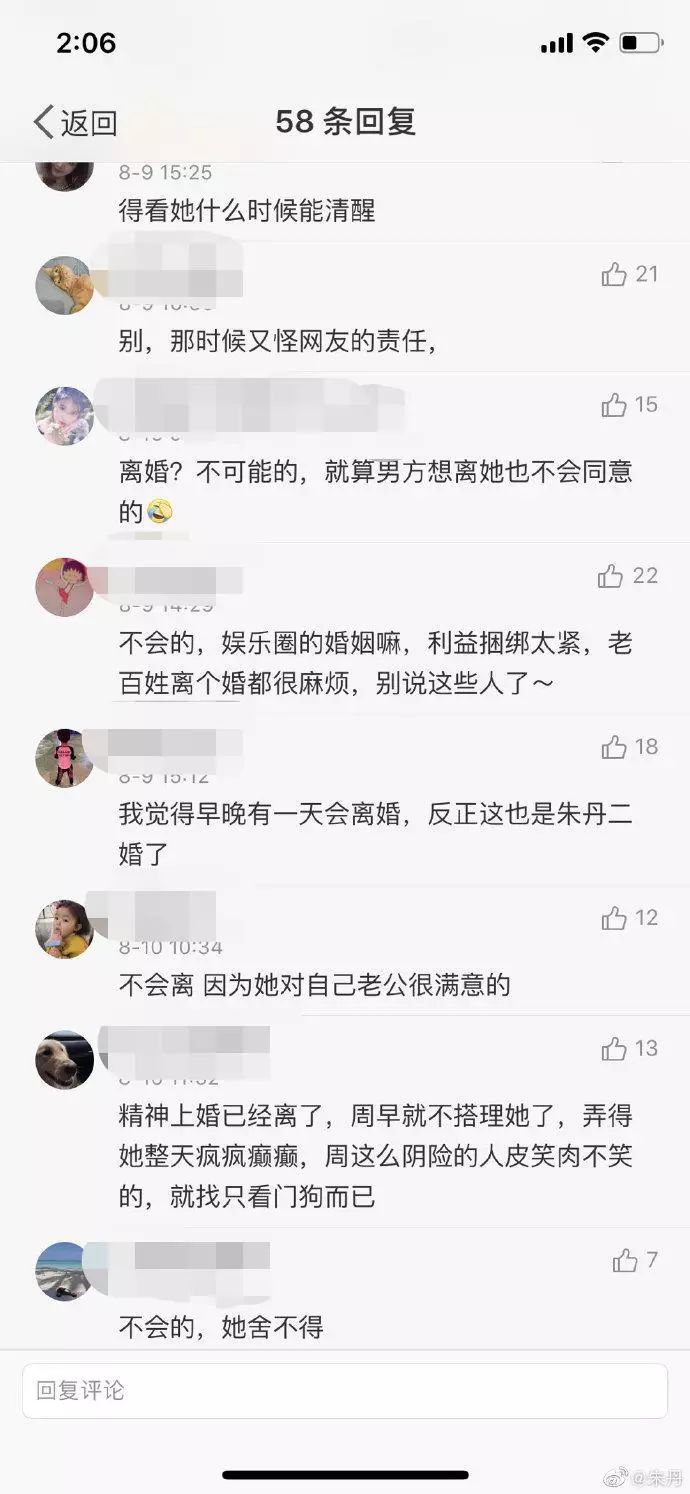The width and height of the screenshot is (690, 1494).
Task: Like the comment starting with 精神上婚已经离了
Action: coord(614,1048)
